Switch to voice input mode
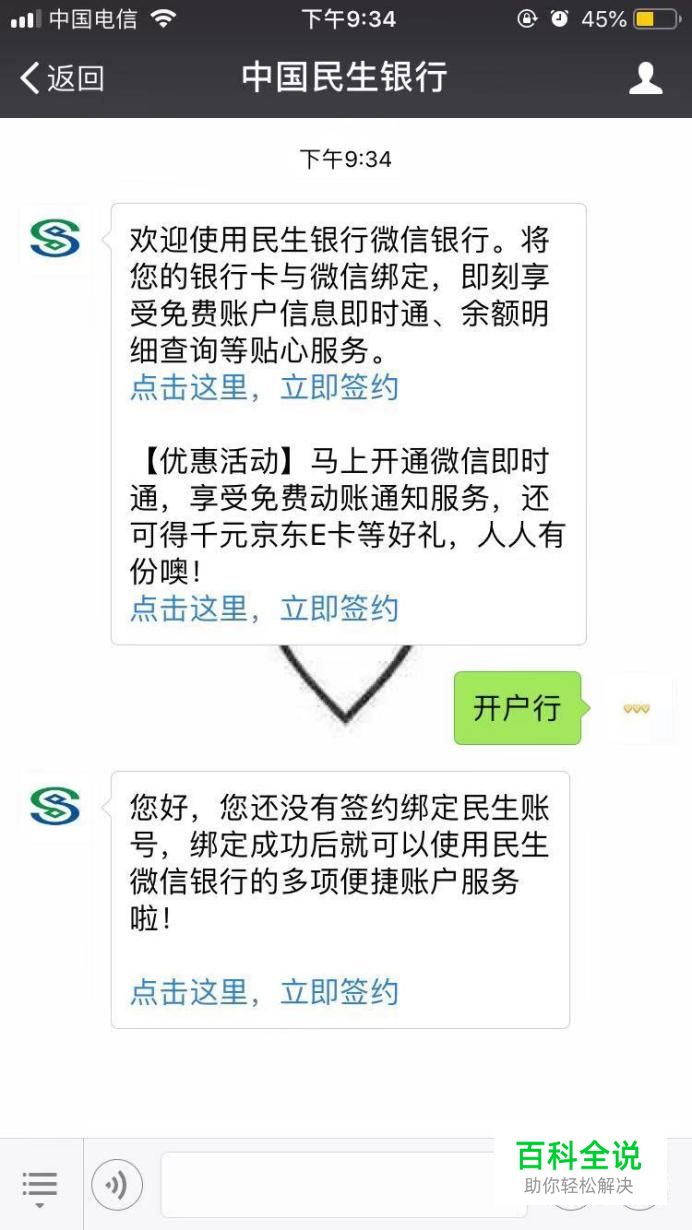The image size is (692, 1230). tap(117, 1186)
